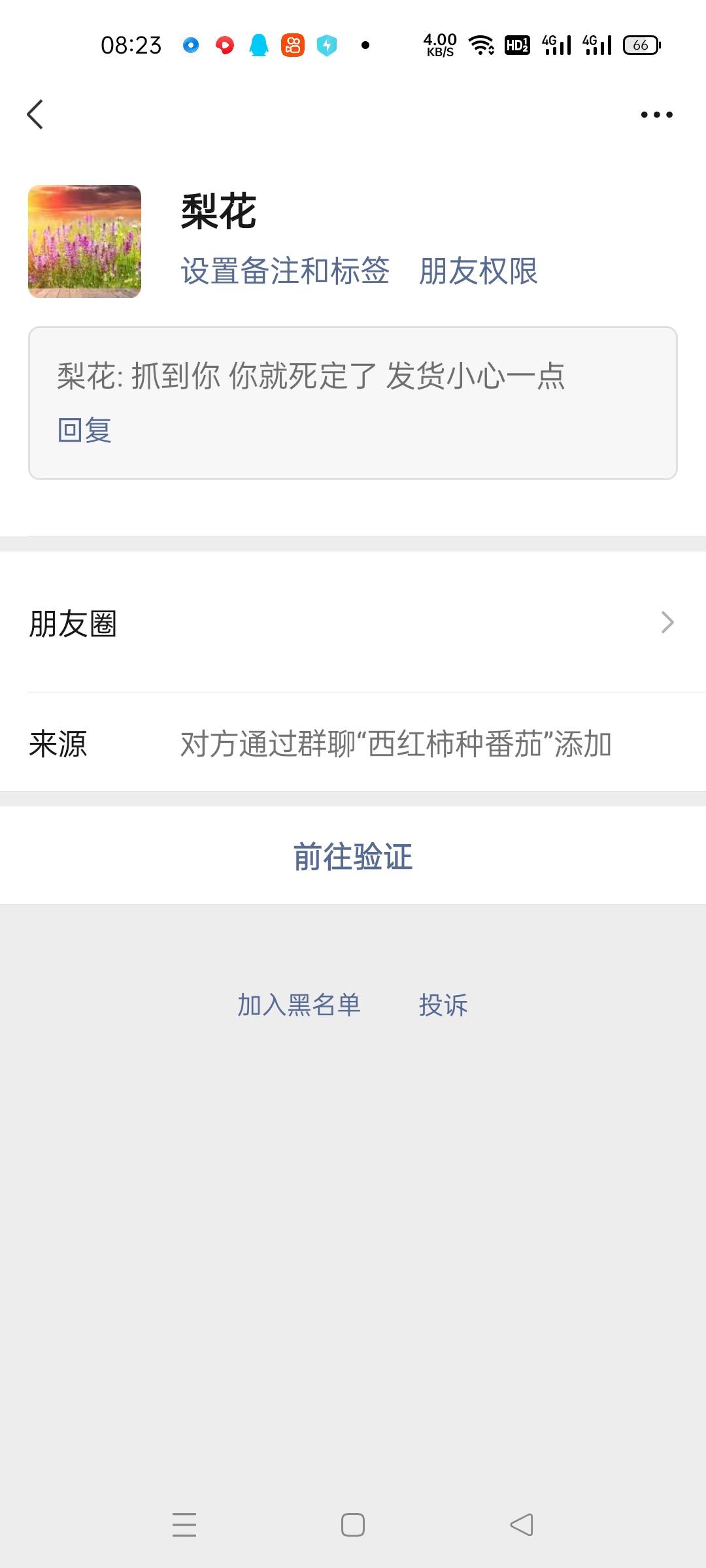Tap 投诉 to report this contact
Viewport: 706px width, 1568px height.
coord(443,1005)
